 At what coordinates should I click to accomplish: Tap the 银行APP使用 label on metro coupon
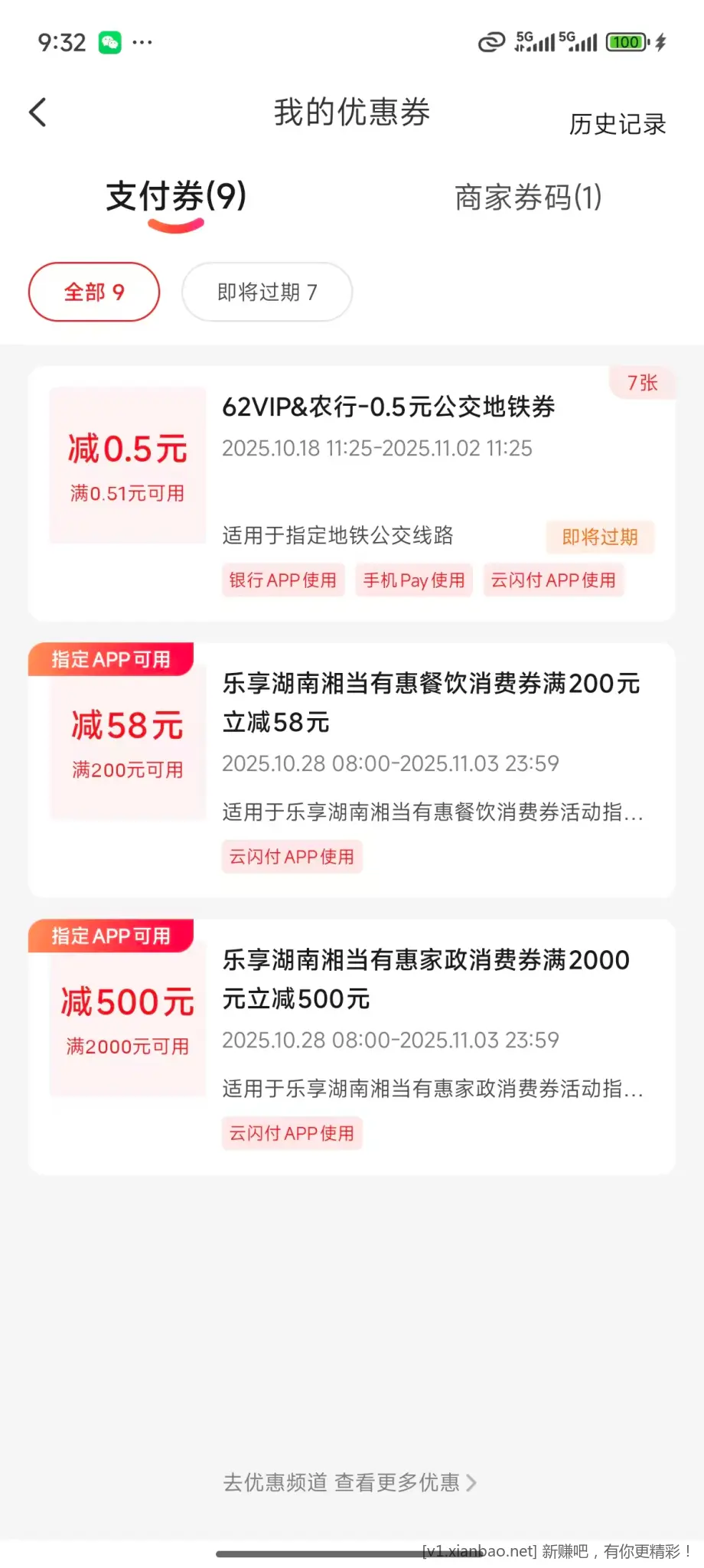[x=282, y=580]
